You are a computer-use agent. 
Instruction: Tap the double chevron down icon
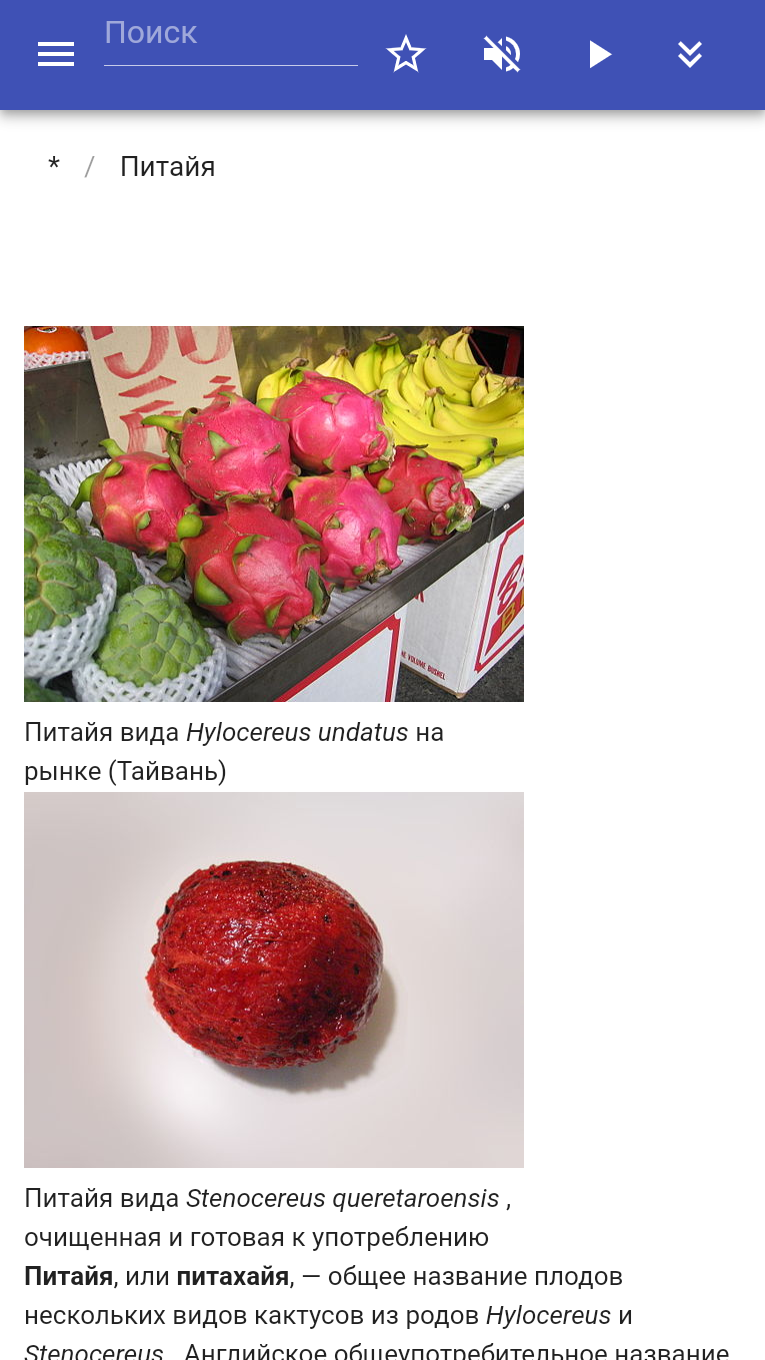[690, 54]
